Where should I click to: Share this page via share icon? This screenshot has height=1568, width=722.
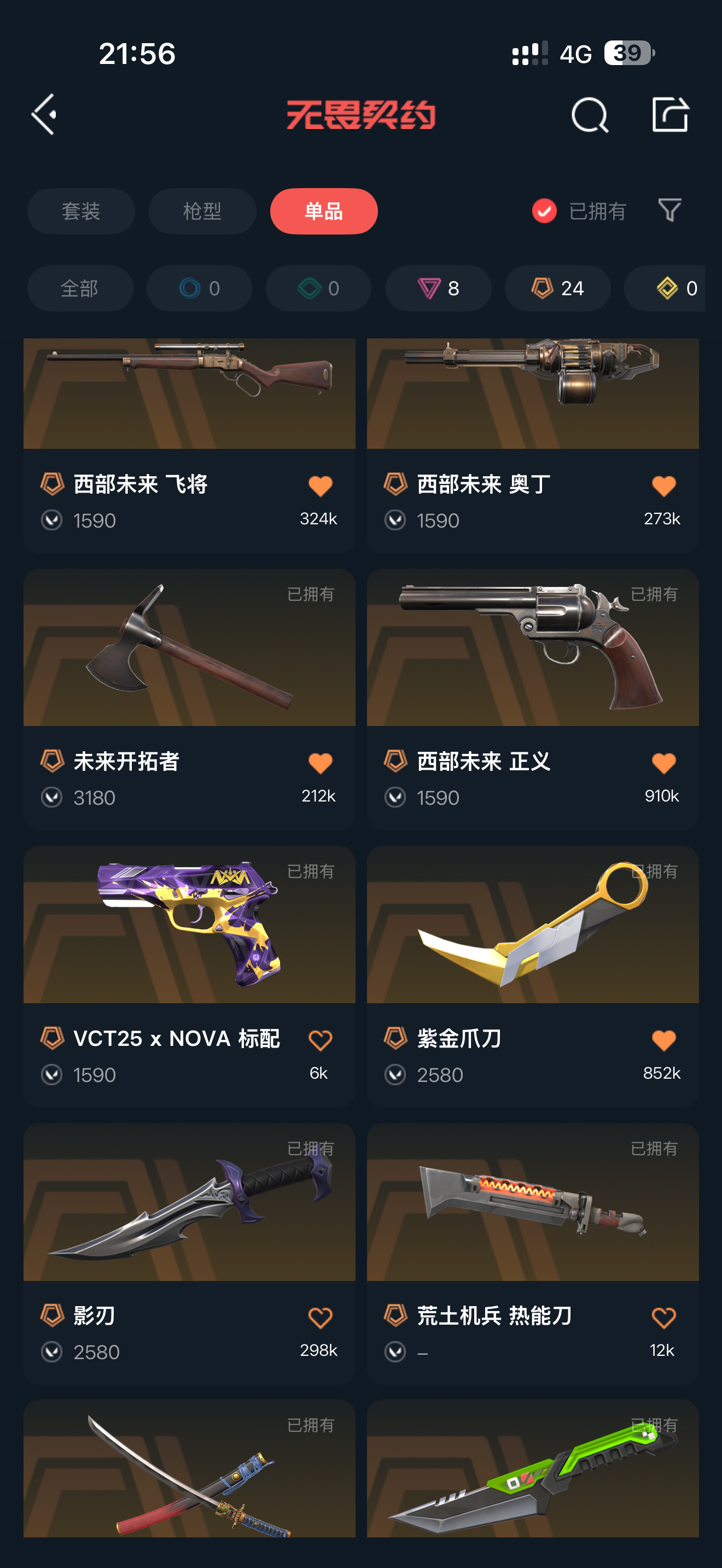coord(669,114)
